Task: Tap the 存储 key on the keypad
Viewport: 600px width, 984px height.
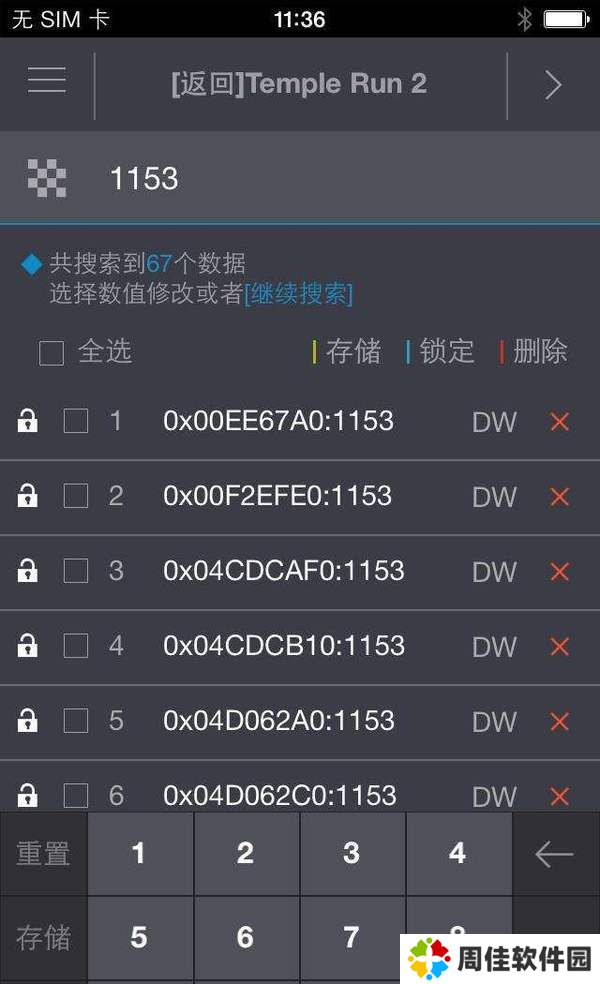Action: point(43,938)
